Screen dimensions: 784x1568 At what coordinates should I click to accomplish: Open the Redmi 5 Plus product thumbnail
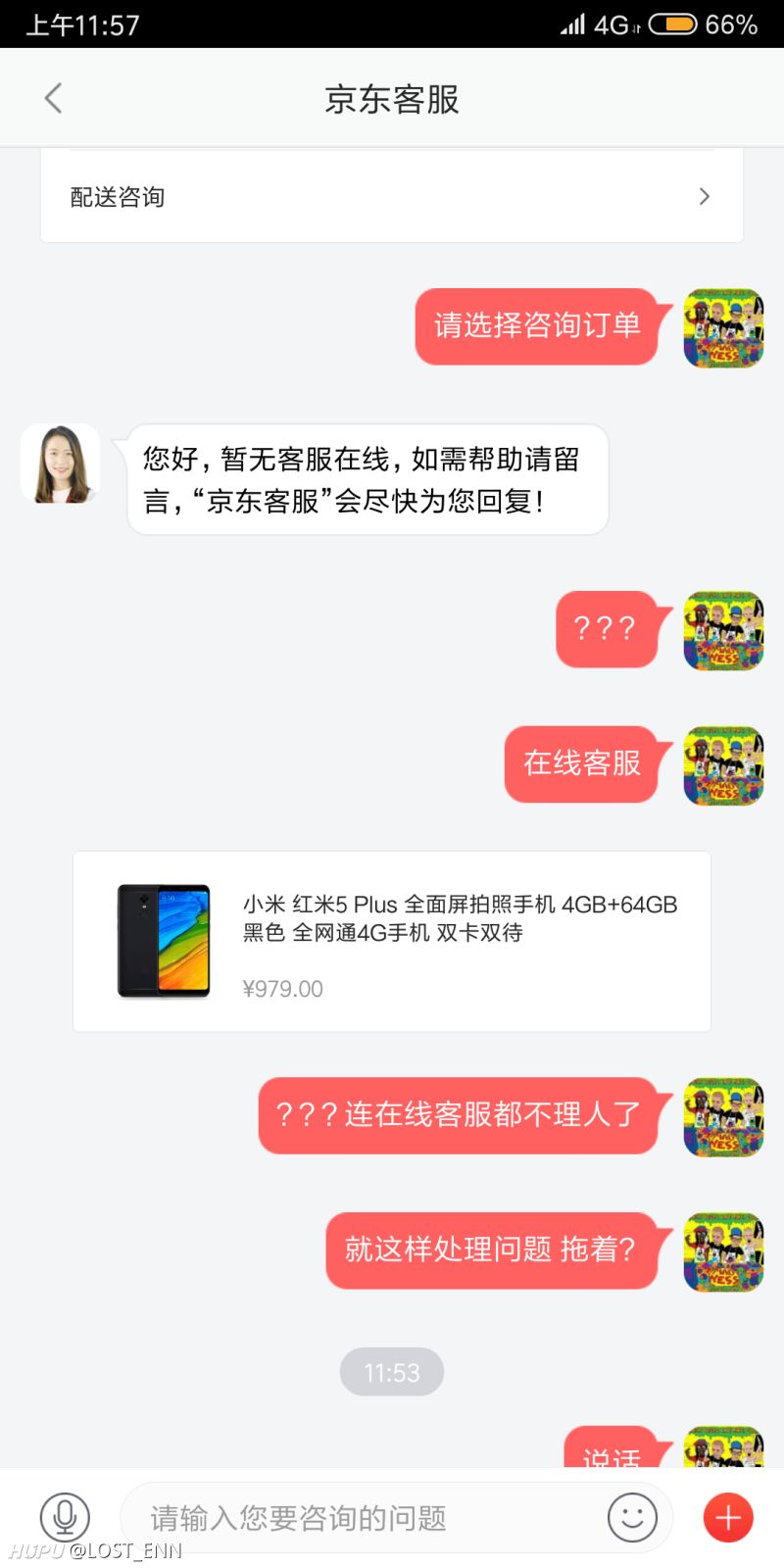tap(163, 939)
